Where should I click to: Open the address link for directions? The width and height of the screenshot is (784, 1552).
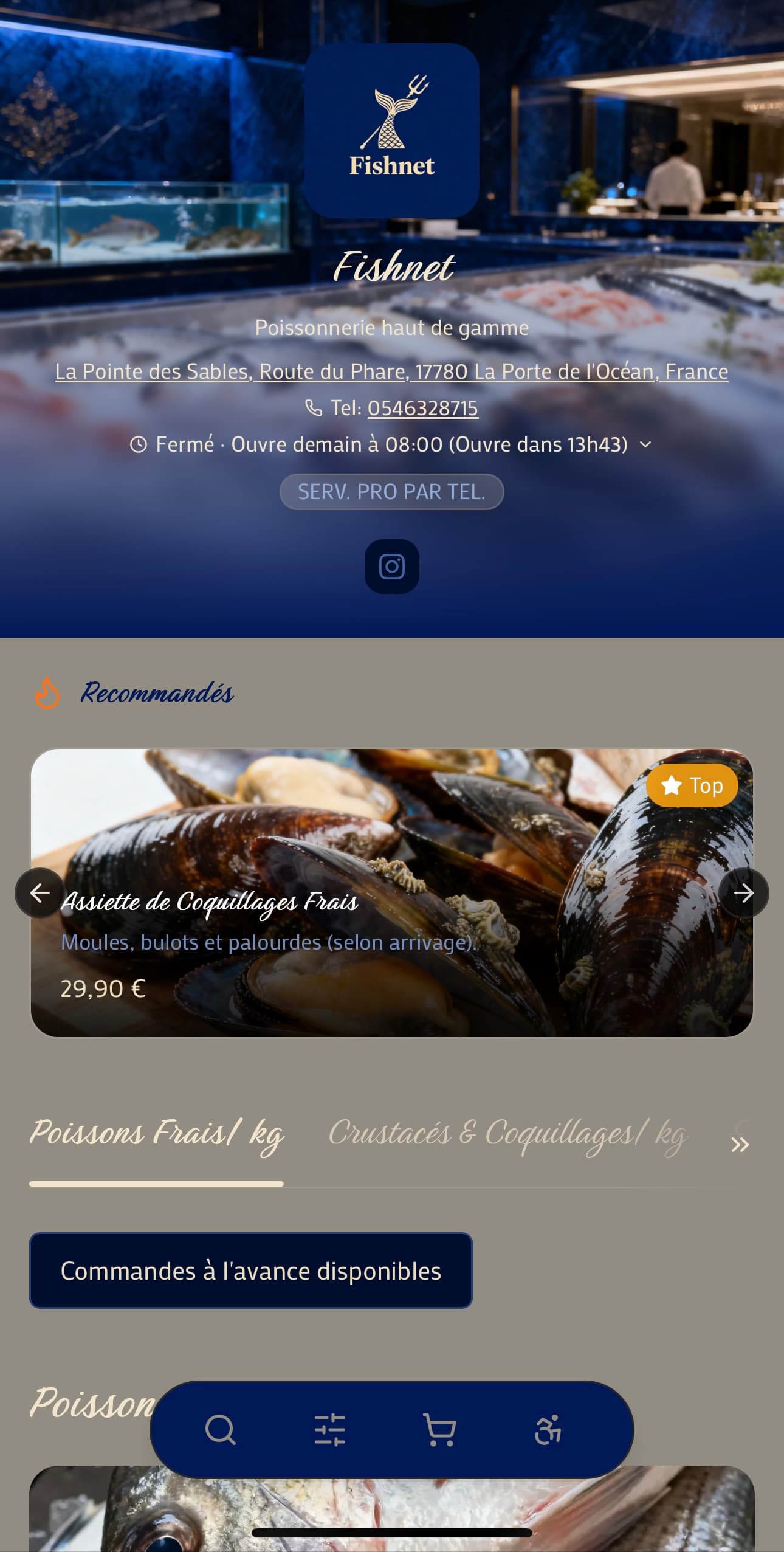coord(391,371)
